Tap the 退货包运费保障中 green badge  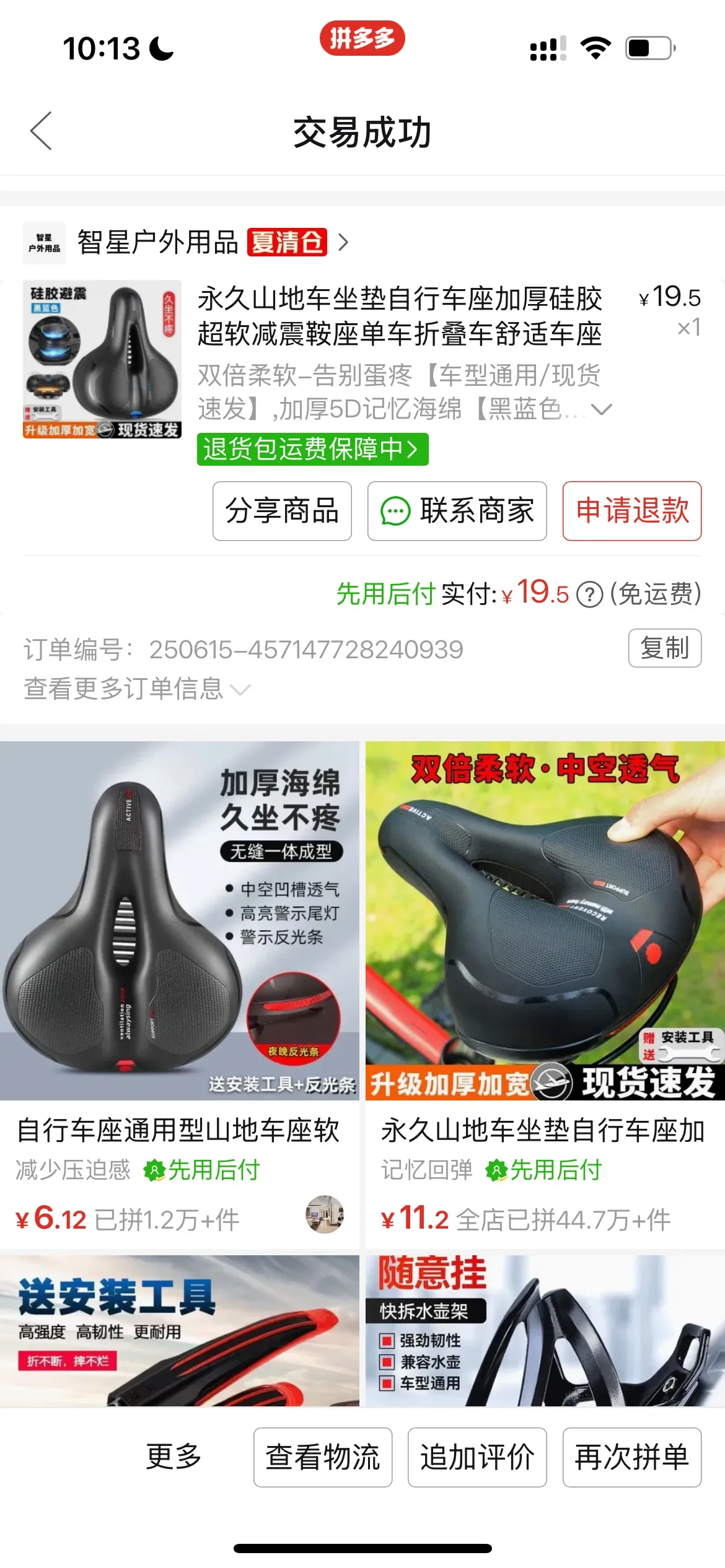pyautogui.click(x=313, y=449)
